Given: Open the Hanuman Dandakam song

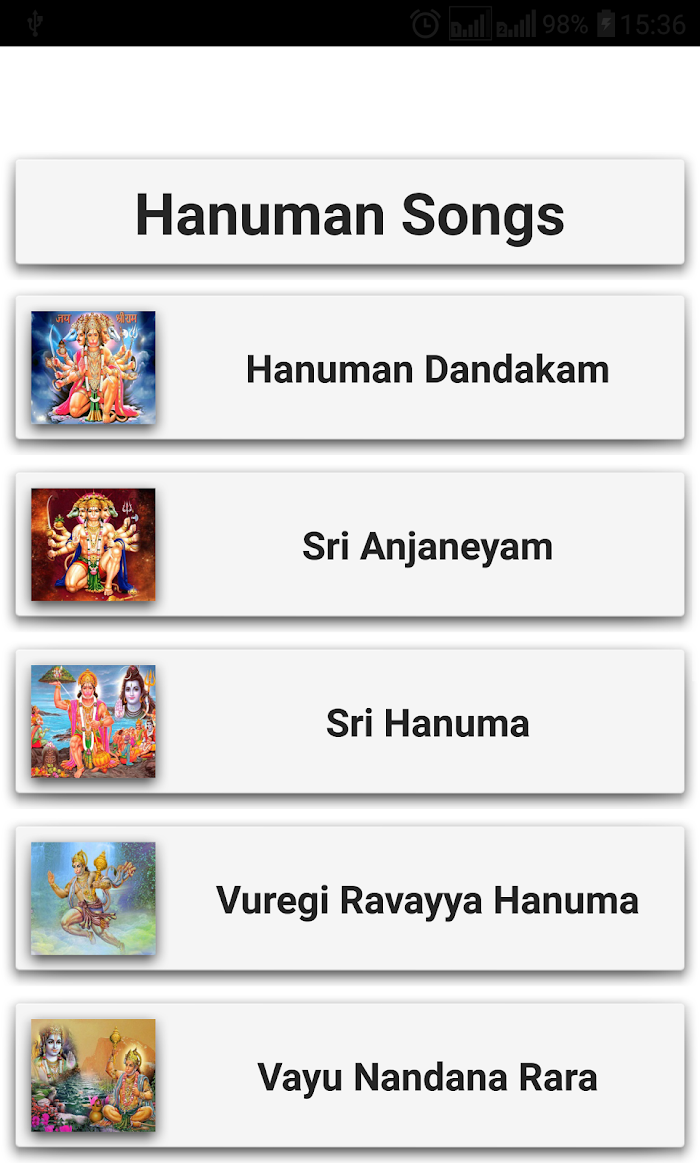Looking at the screenshot, I should tap(427, 369).
